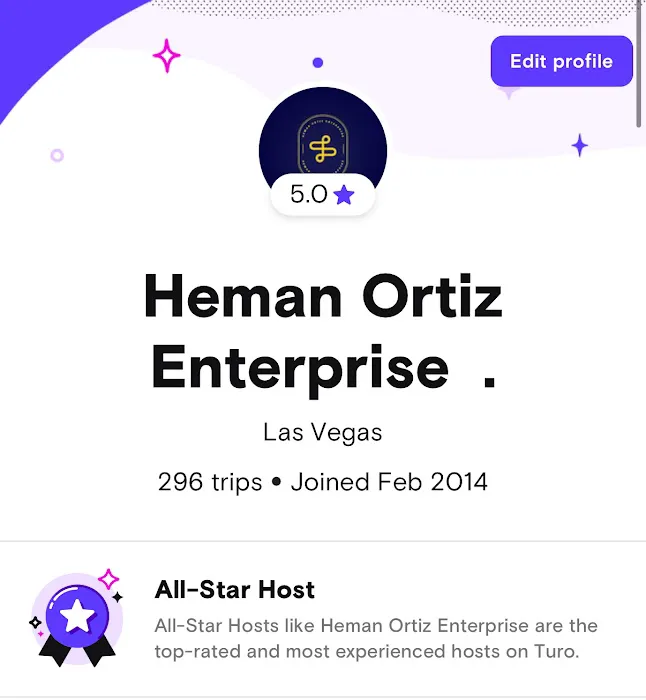Screen dimensions: 646x700
Task: Open the host profile picture
Action: (322, 140)
